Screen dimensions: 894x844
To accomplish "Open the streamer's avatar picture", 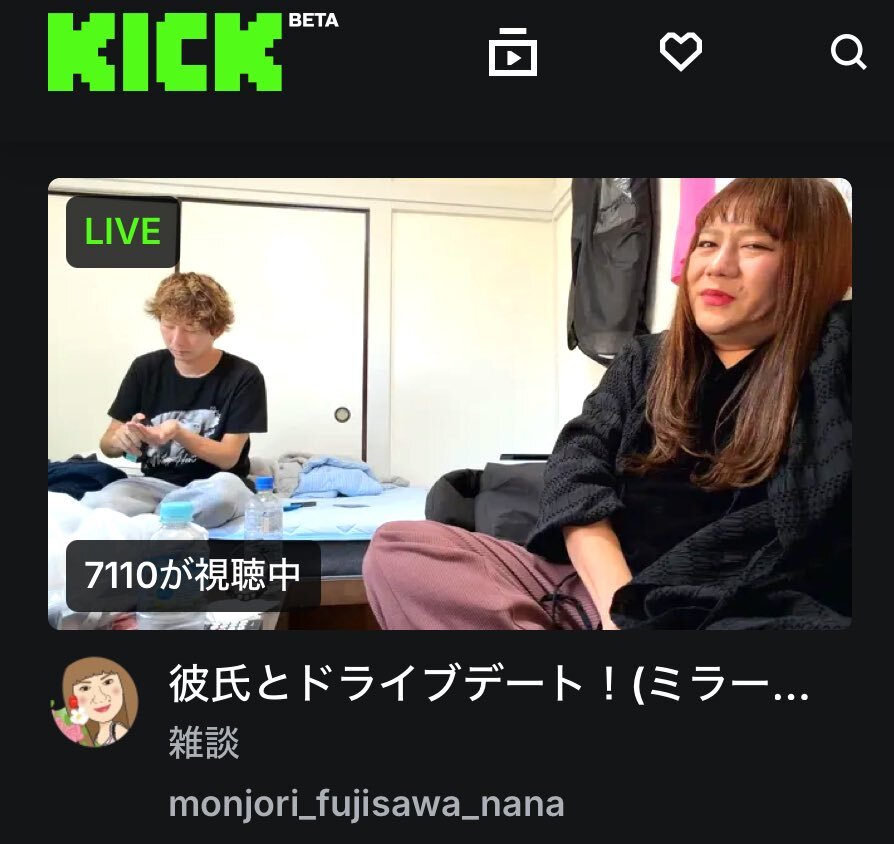I will (x=94, y=702).
